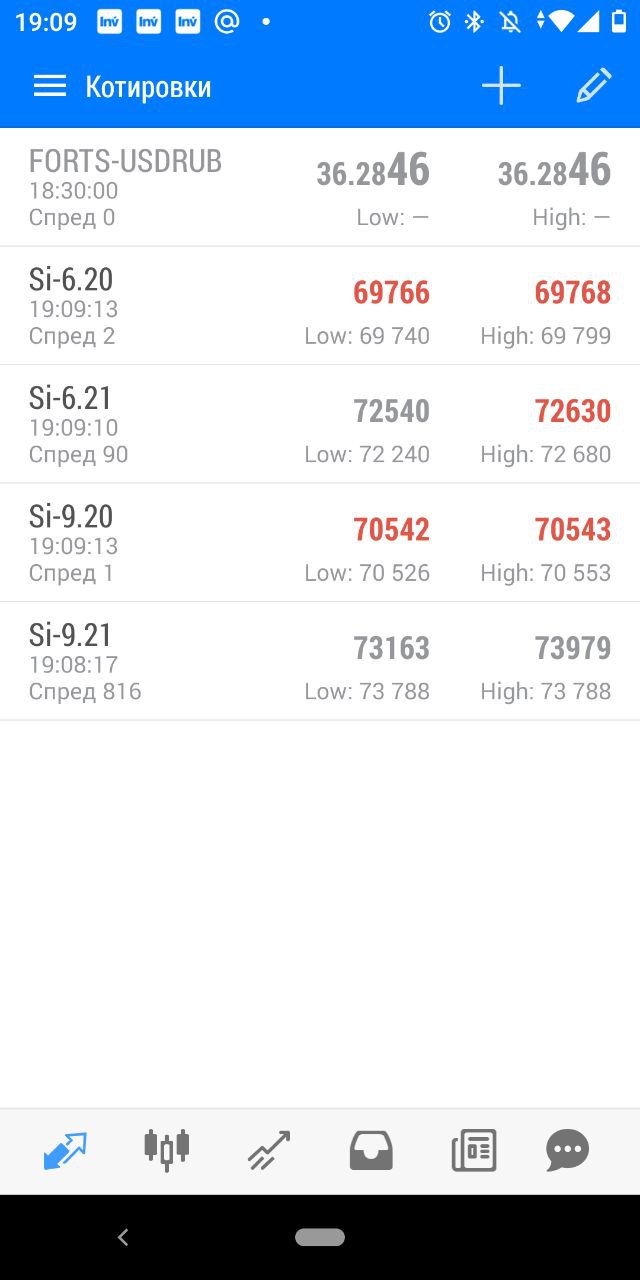
Task: Open the chat messages tab
Action: [x=568, y=1151]
